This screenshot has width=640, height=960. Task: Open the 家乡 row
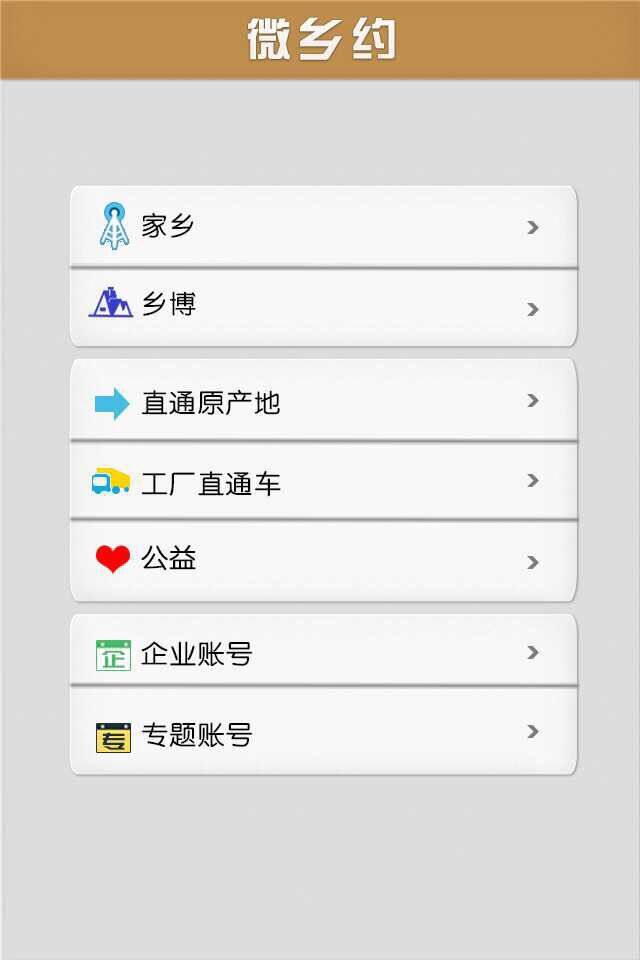coord(322,226)
